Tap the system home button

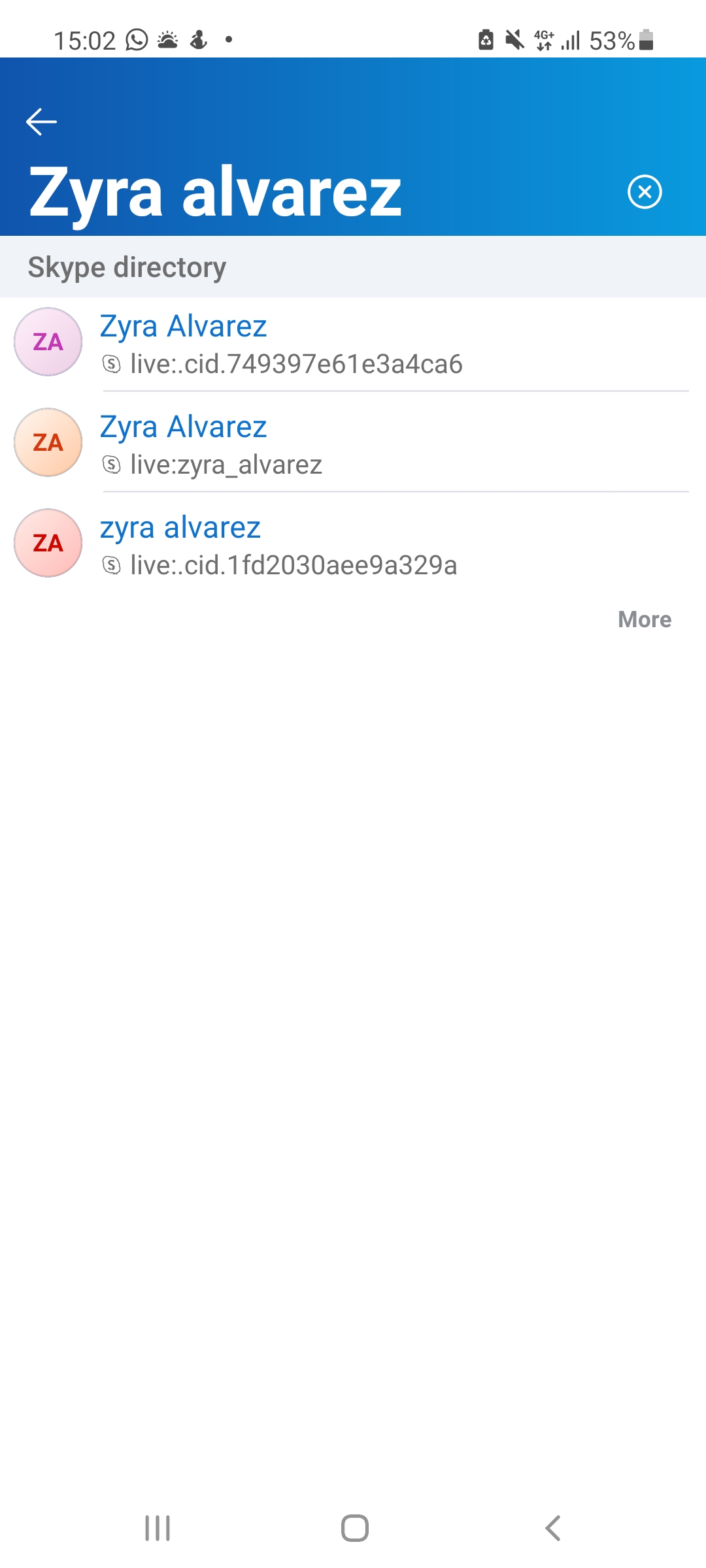[x=354, y=1528]
